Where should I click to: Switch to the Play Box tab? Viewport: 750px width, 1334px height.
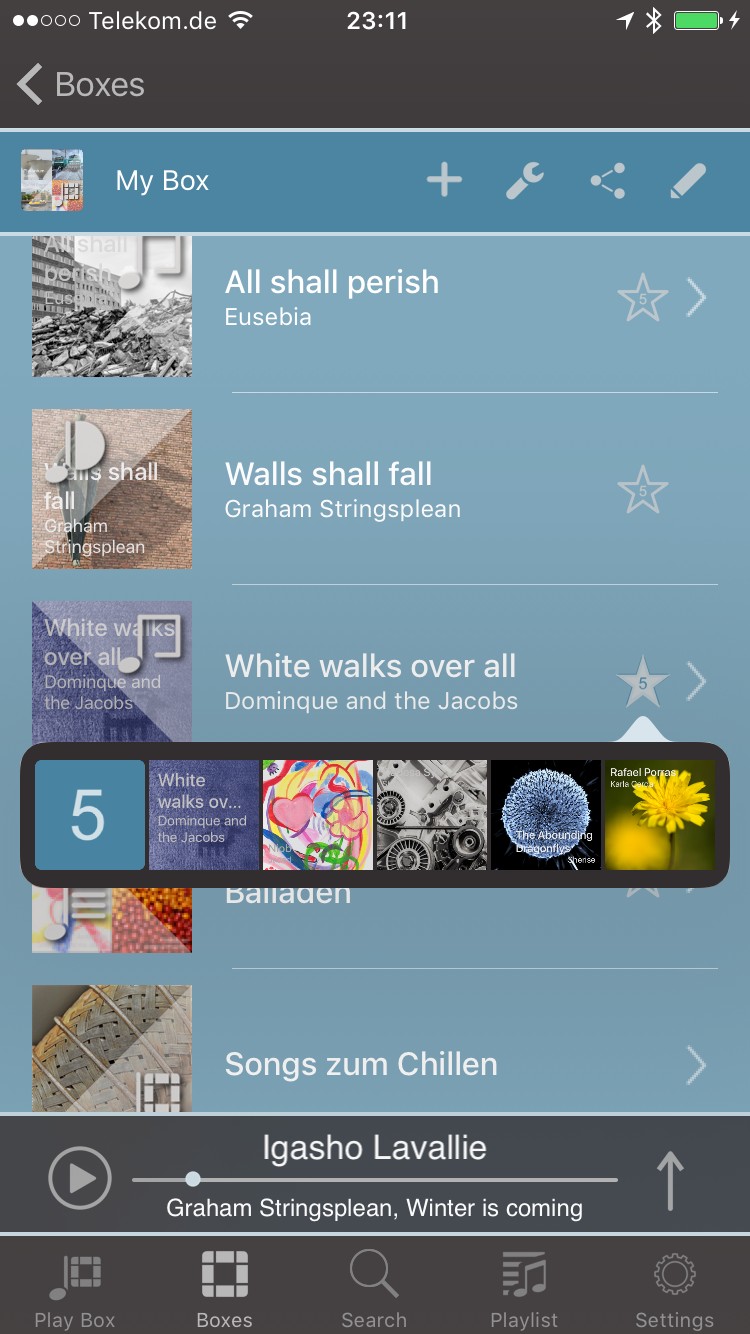point(75,1289)
